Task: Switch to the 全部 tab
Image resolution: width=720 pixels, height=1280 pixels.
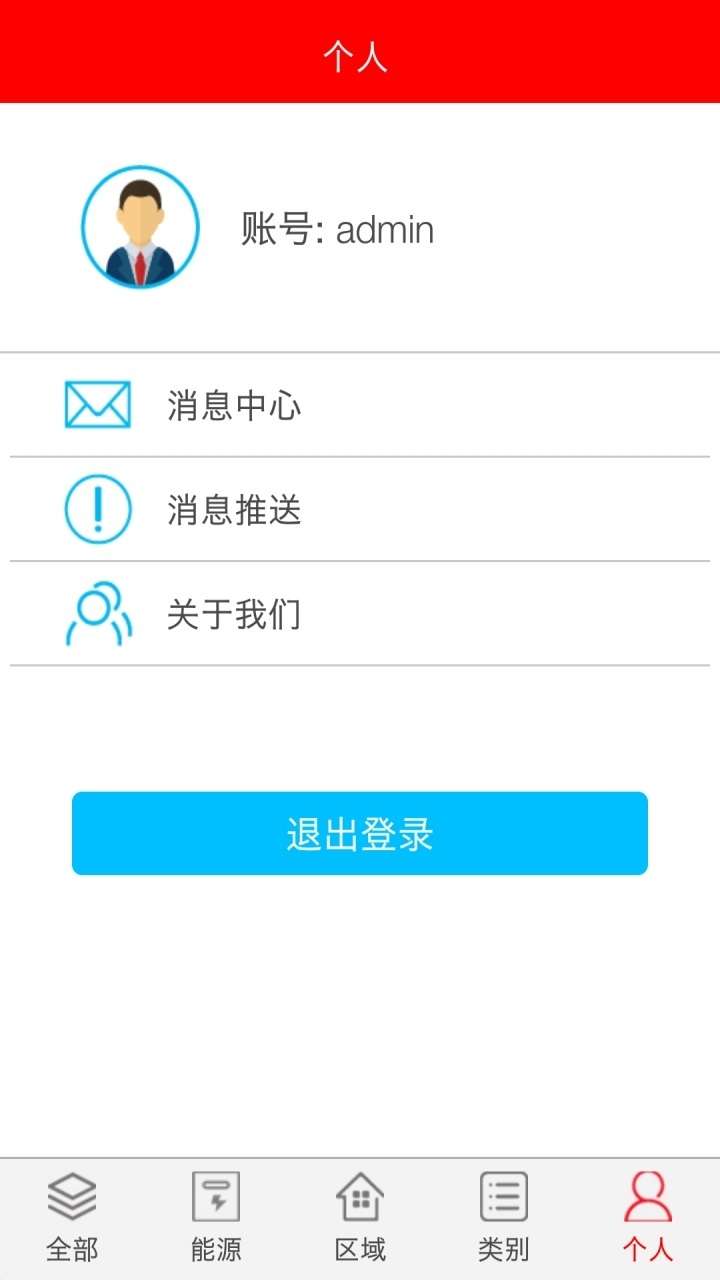Action: pos(72,1218)
